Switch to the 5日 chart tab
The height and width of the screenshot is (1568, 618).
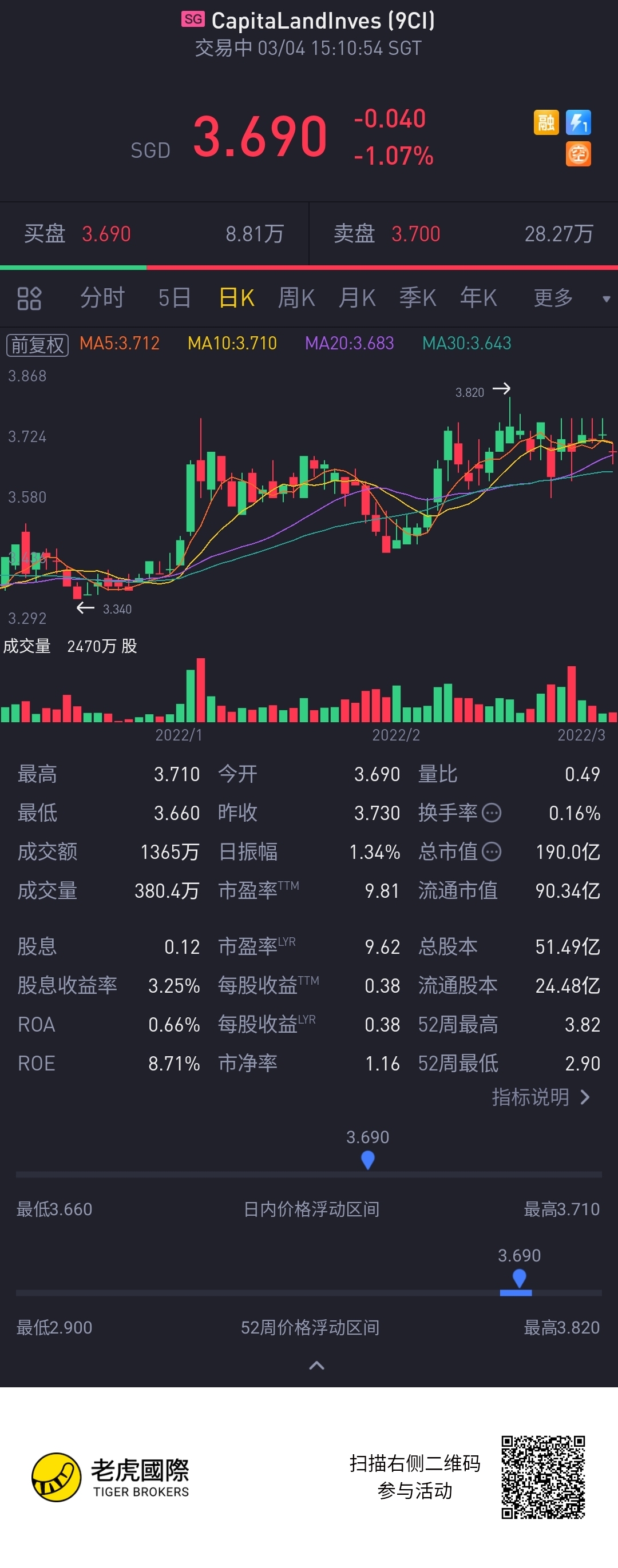click(174, 299)
